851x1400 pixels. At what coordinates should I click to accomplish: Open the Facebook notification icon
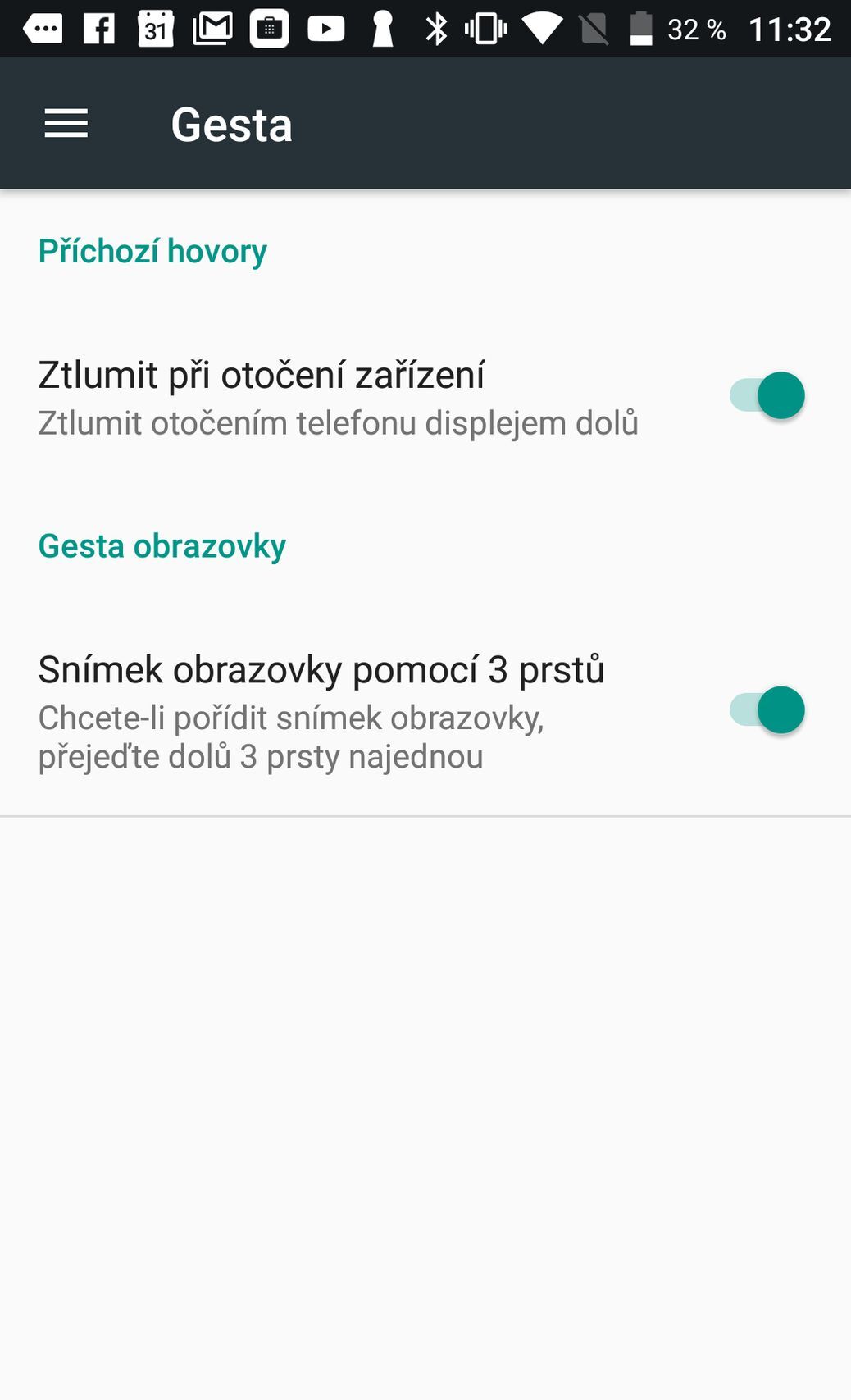coord(98,28)
